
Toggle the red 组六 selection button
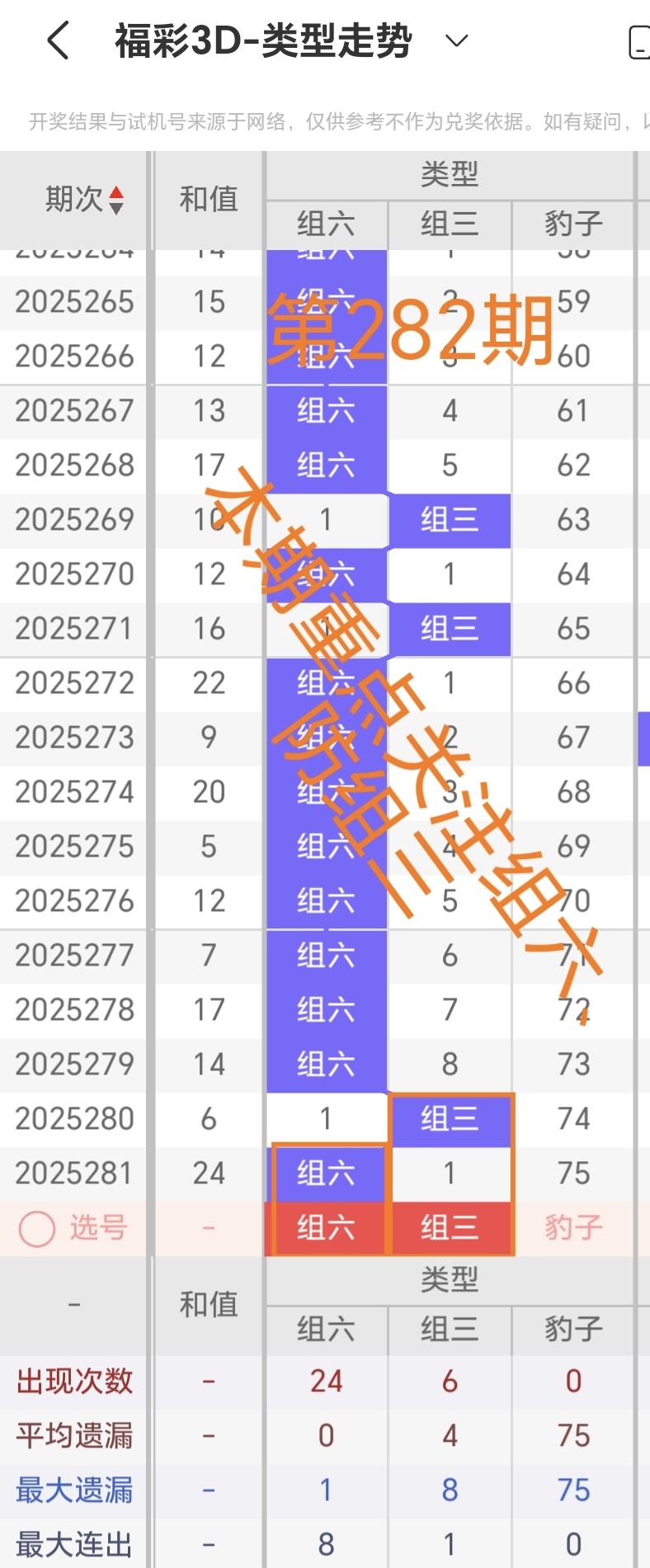coord(326,1227)
